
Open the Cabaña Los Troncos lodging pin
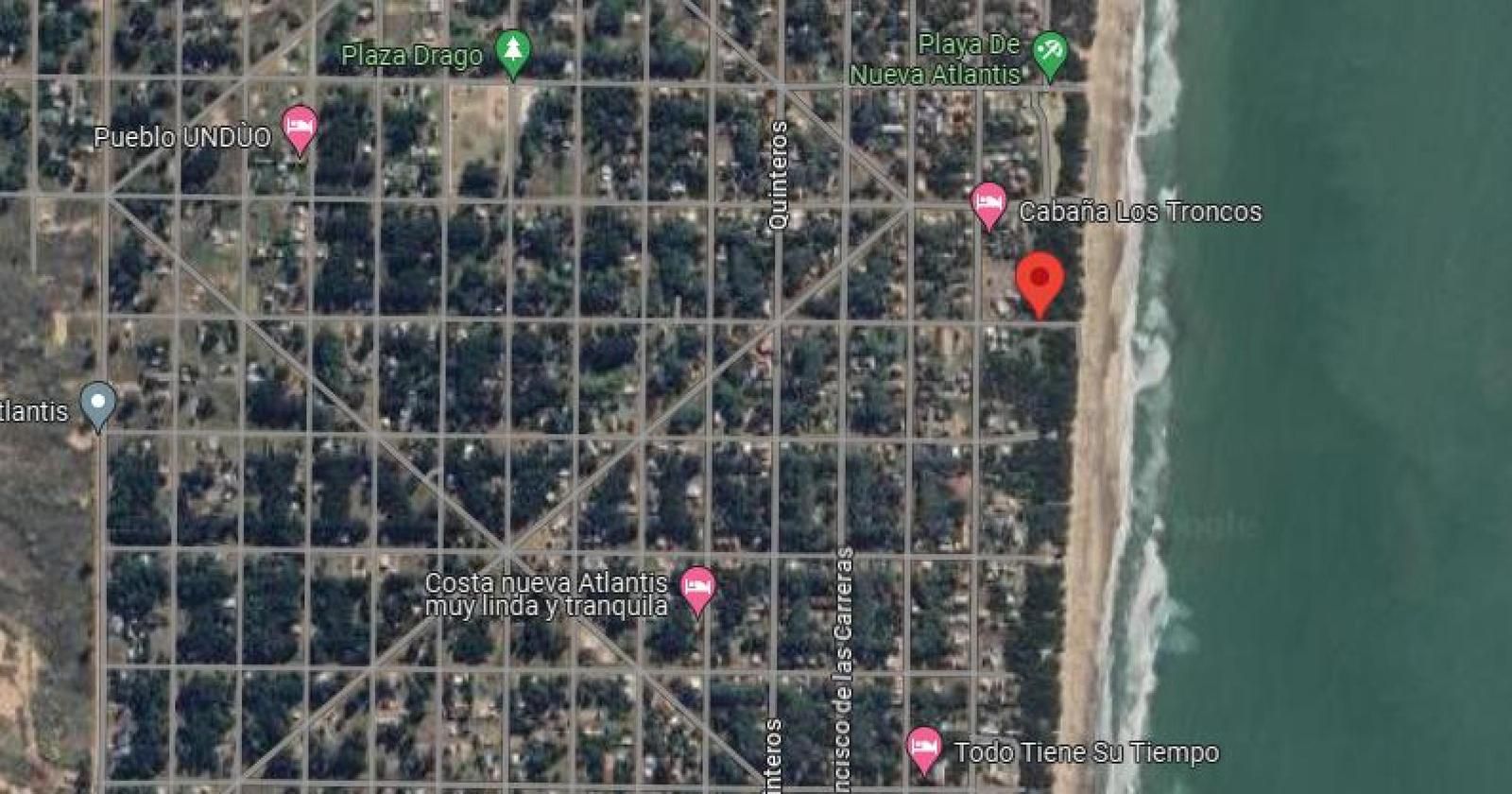coord(988,203)
